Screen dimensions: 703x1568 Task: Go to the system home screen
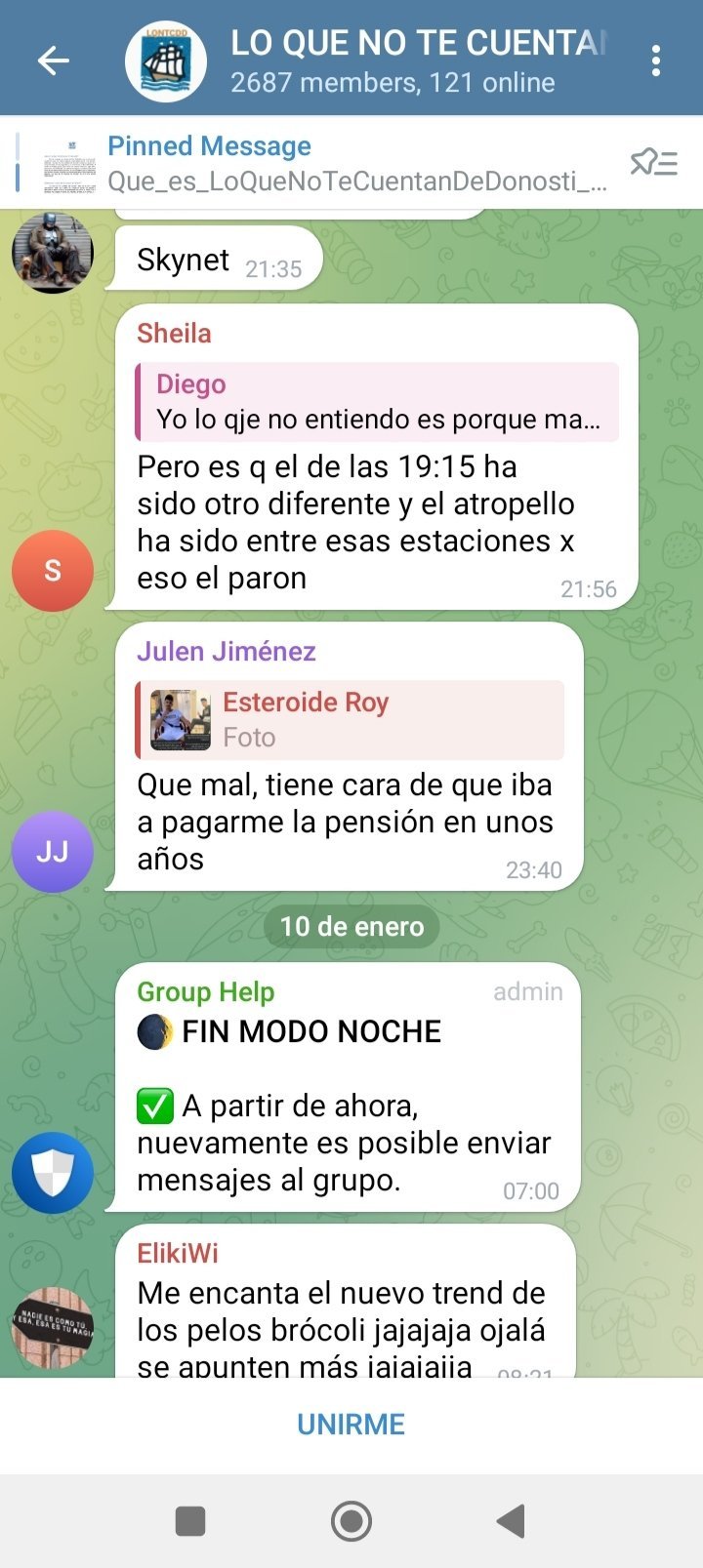click(351, 1520)
